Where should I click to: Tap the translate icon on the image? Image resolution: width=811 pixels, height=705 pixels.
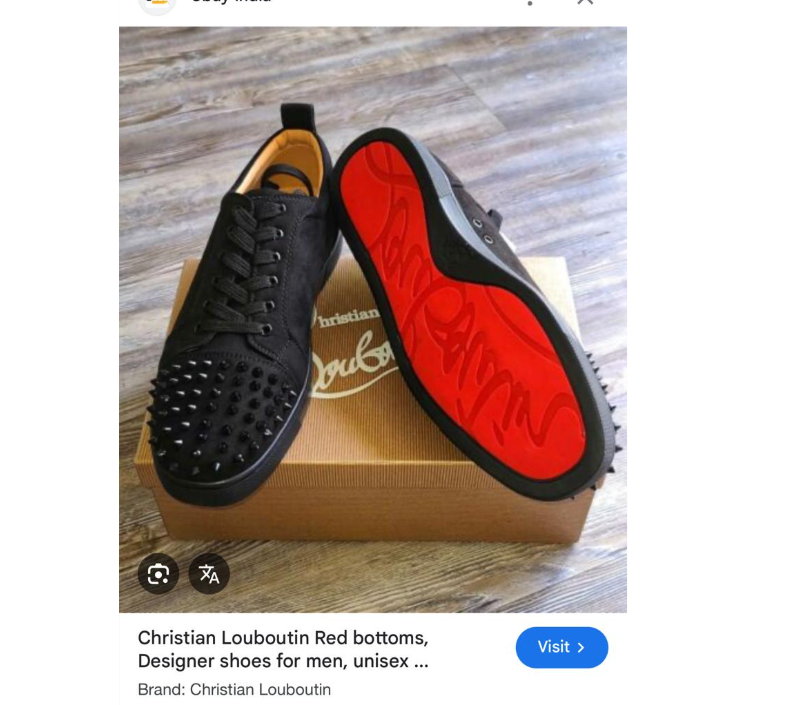point(209,574)
